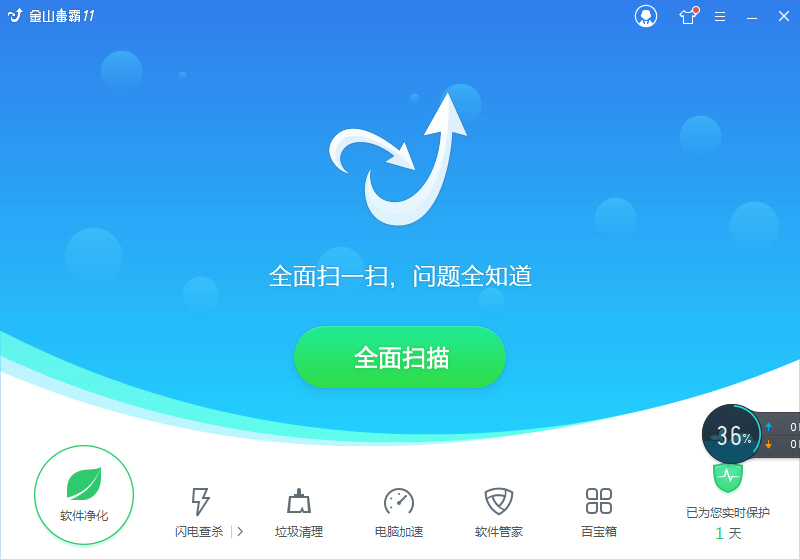
Task: Expand the arrow beside 闪电查杀
Action: (240, 531)
